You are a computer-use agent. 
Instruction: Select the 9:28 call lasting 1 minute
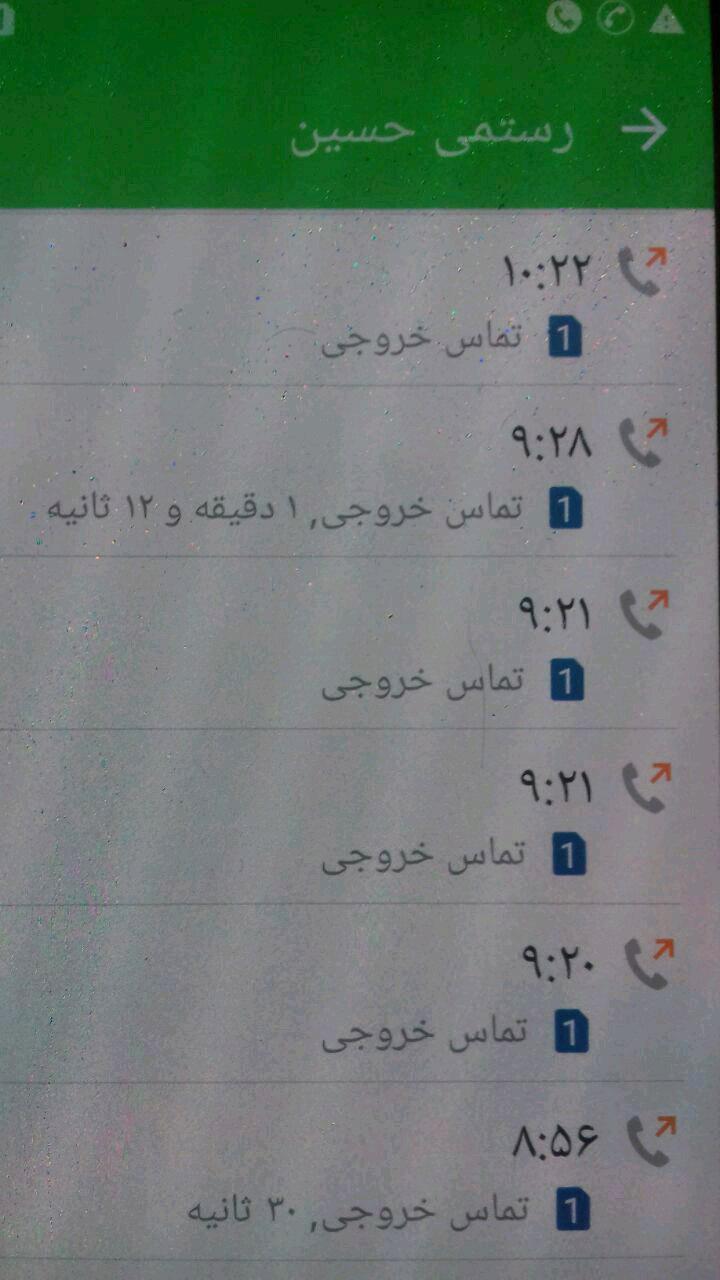(x=400, y=472)
